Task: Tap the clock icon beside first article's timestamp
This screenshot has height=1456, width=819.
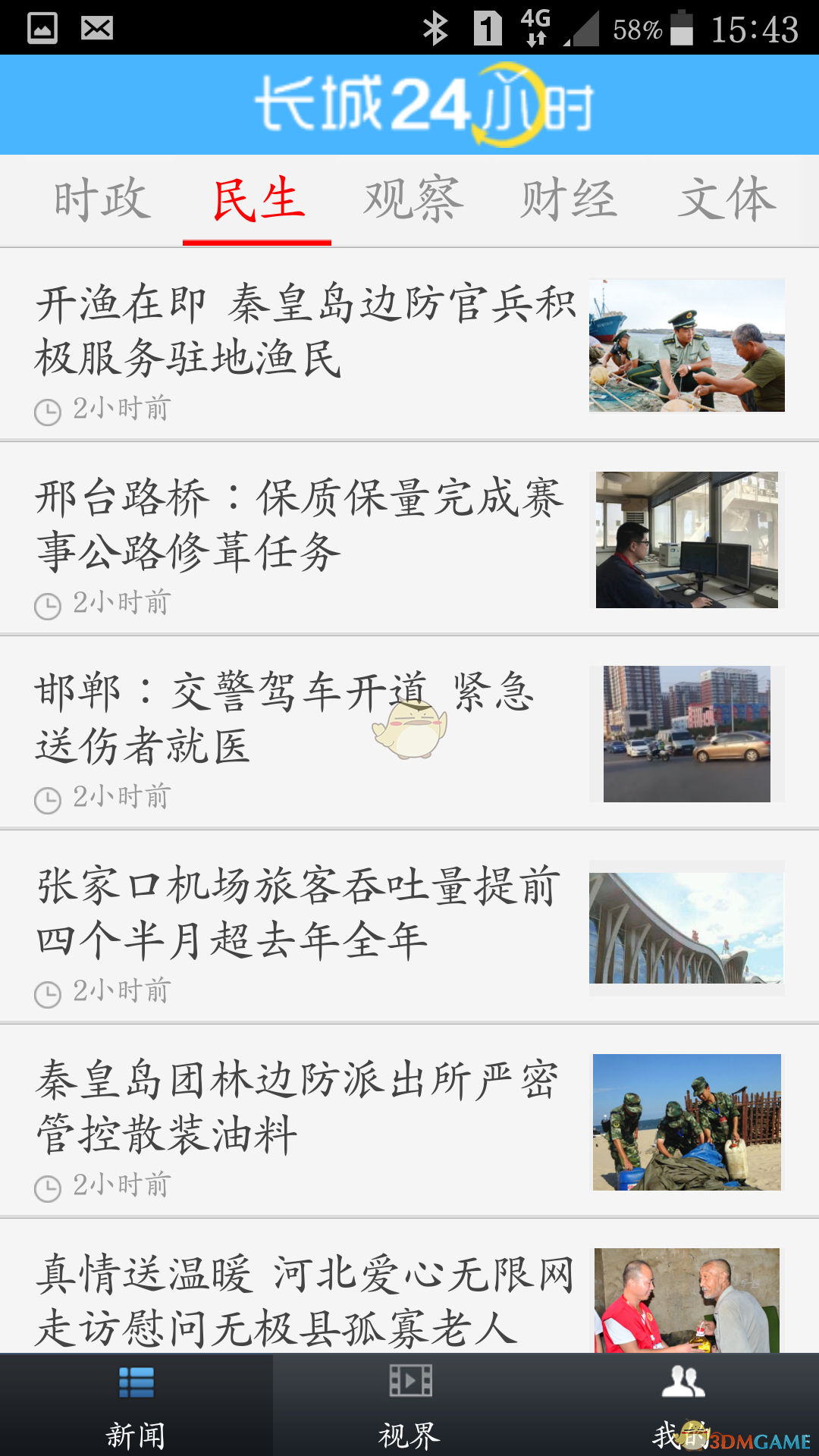Action: click(48, 407)
